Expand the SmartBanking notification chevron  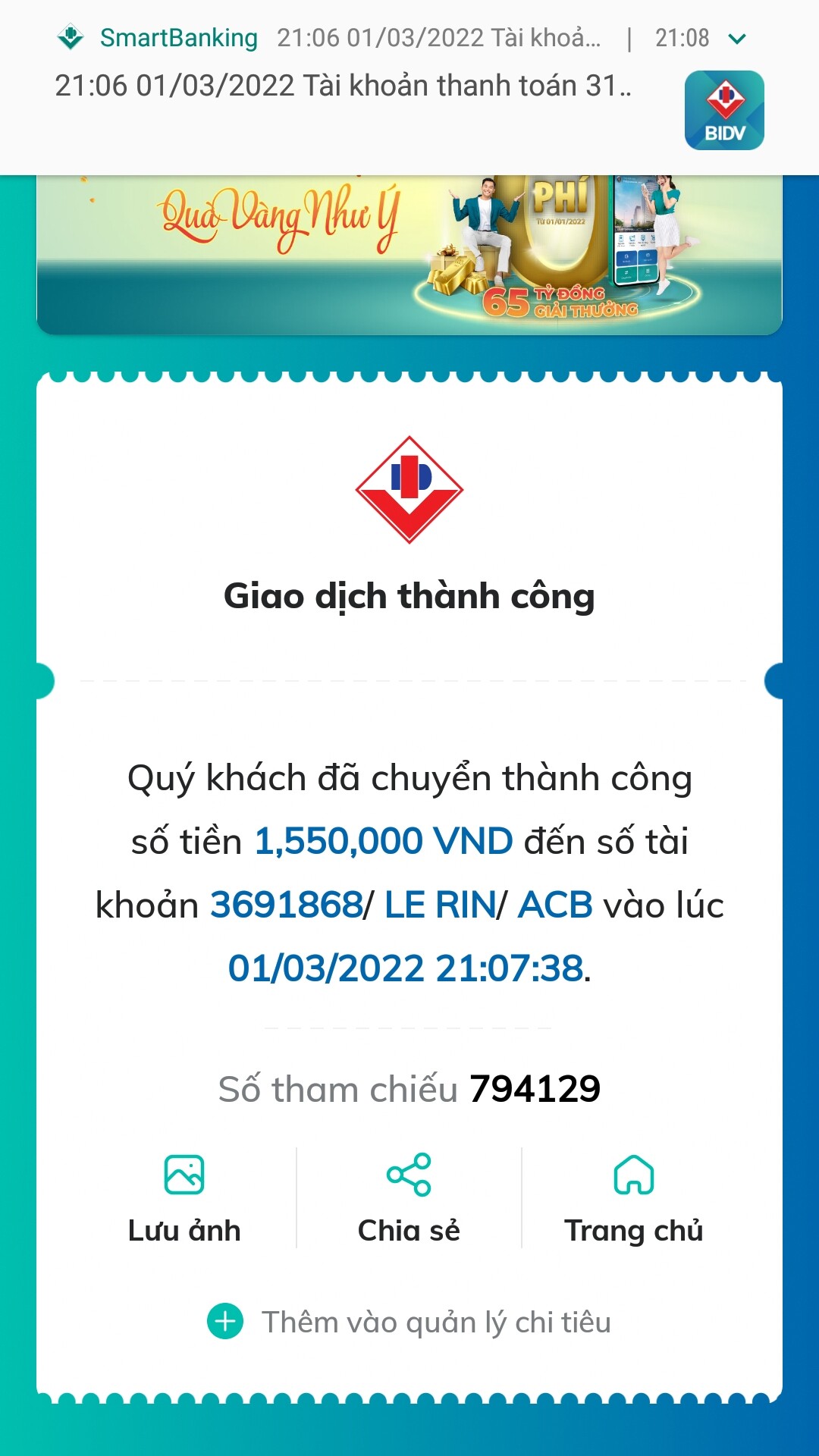tap(737, 38)
